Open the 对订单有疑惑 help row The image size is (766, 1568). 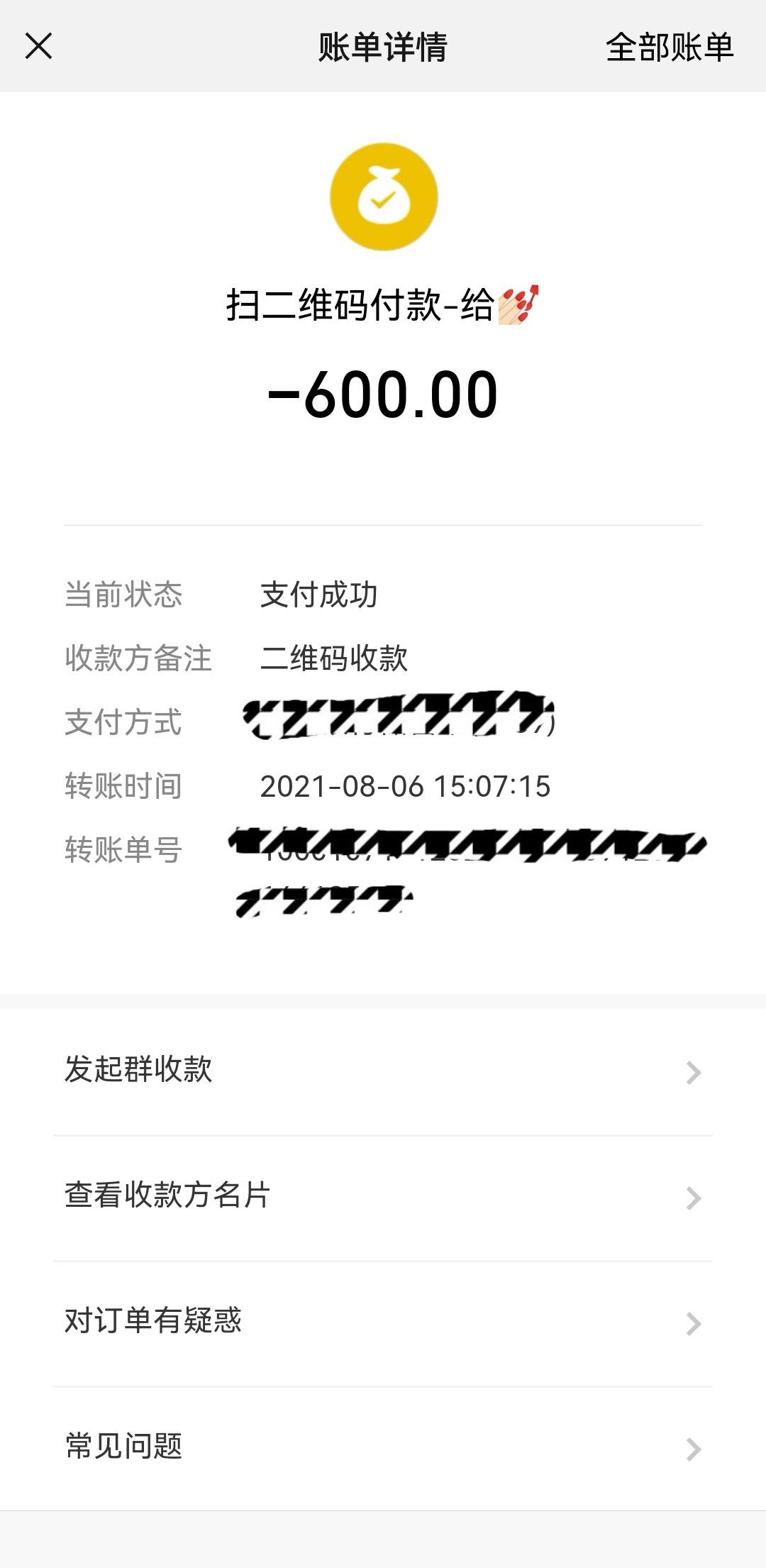click(x=383, y=1322)
